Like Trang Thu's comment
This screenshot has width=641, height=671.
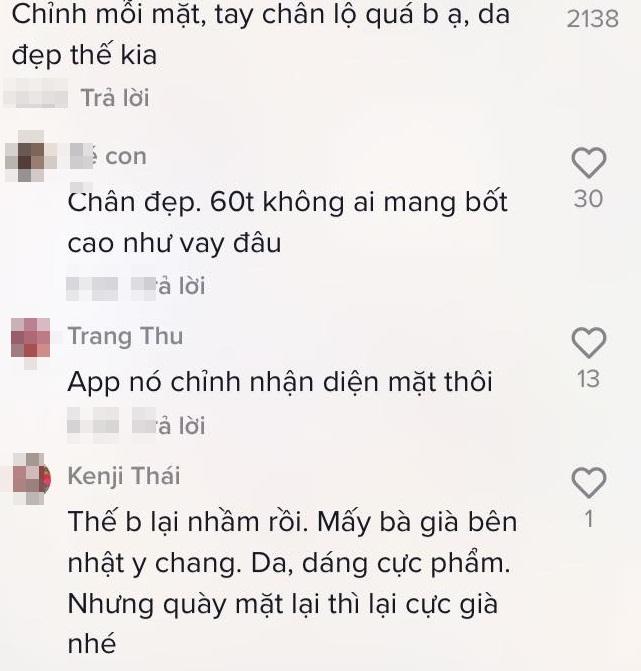point(588,342)
